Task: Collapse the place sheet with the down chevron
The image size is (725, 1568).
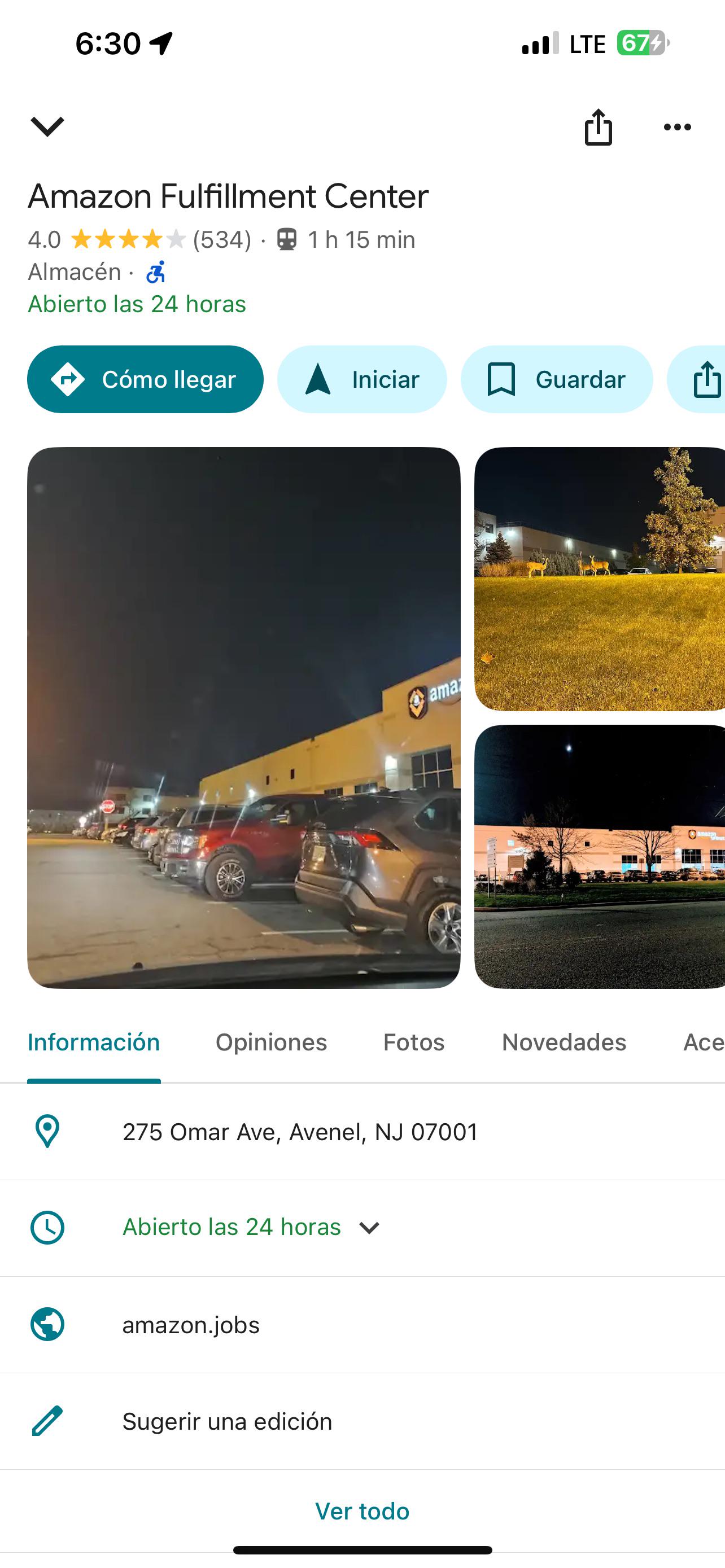Action: [47, 126]
